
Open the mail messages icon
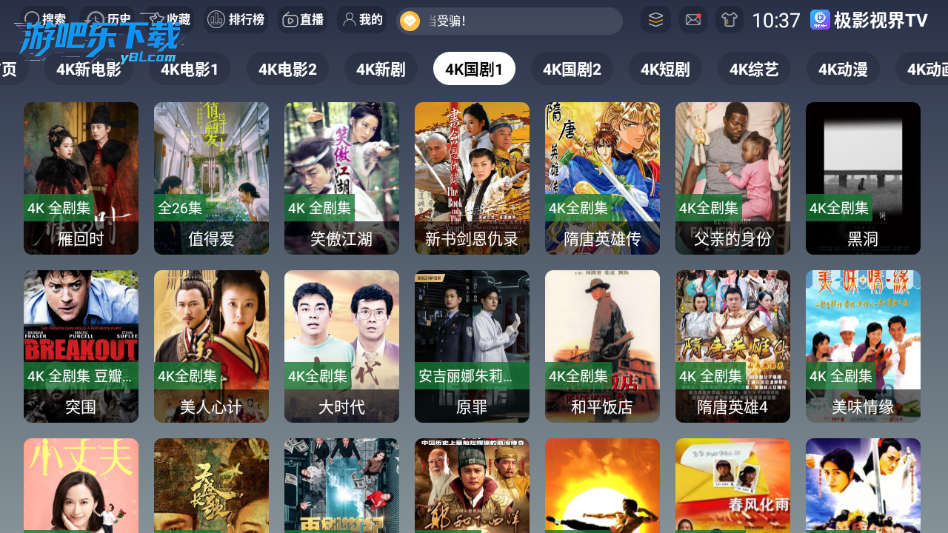coord(692,20)
